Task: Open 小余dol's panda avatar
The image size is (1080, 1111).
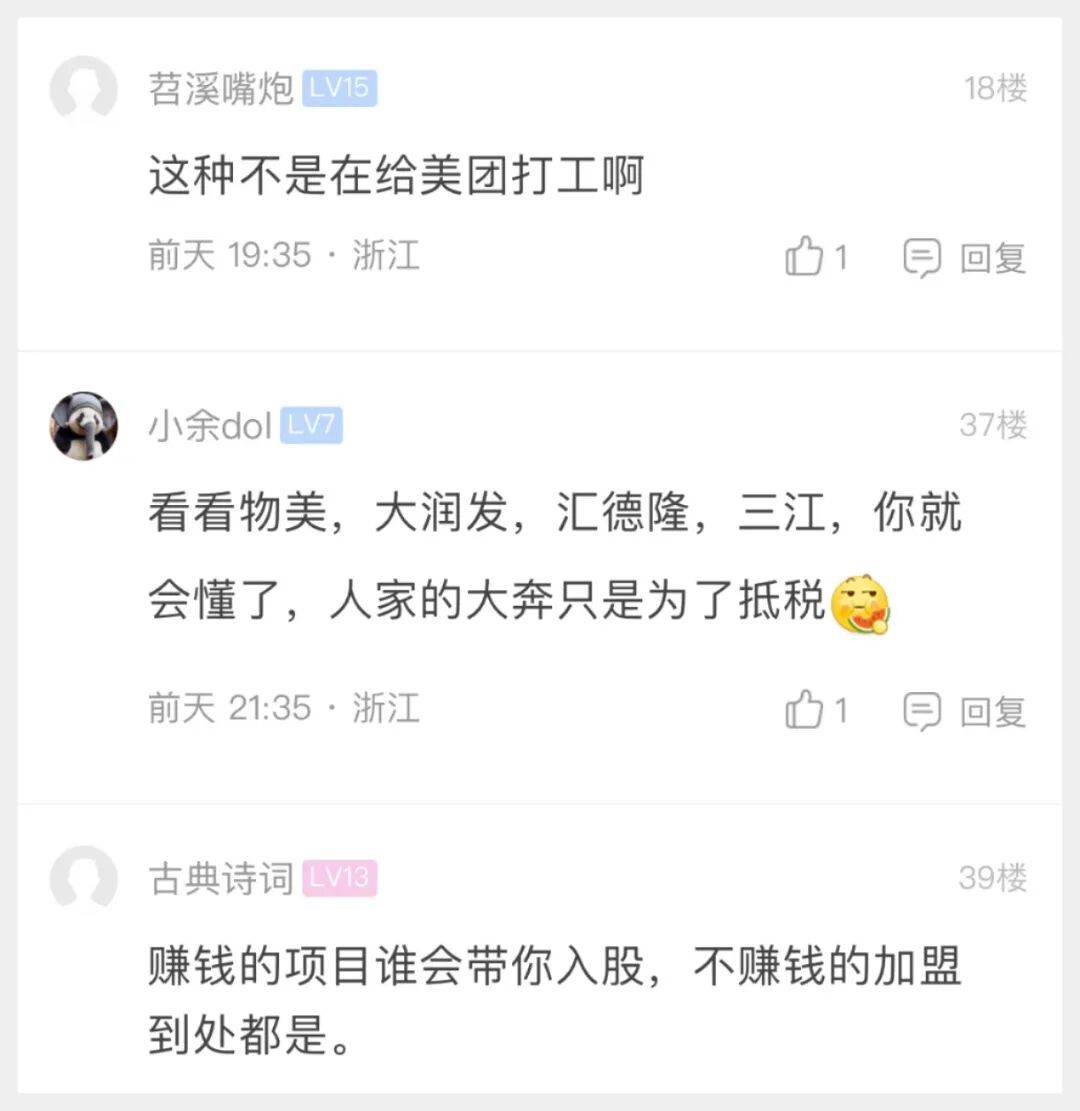Action: [x=84, y=426]
